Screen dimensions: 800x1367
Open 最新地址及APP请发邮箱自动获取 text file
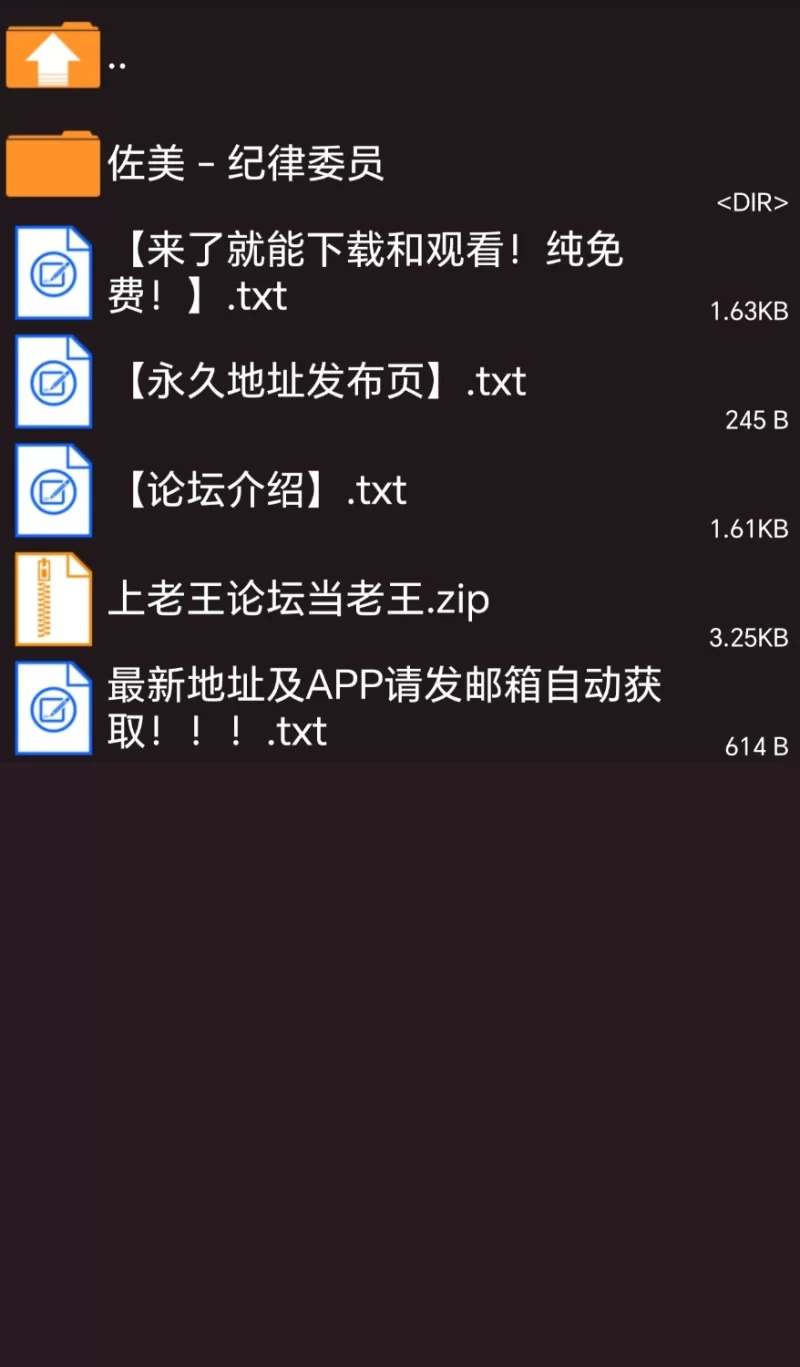pyautogui.click(x=384, y=708)
